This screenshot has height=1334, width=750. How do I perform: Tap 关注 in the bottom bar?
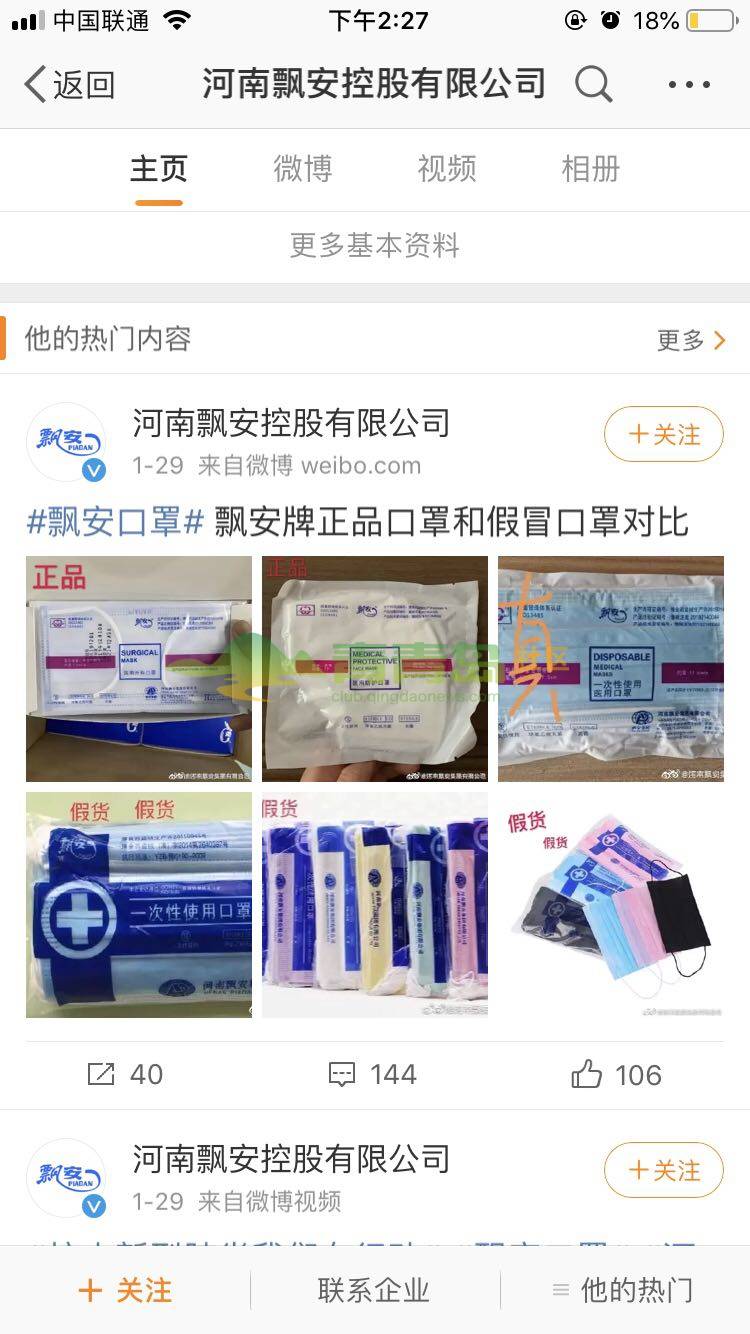tap(125, 1290)
